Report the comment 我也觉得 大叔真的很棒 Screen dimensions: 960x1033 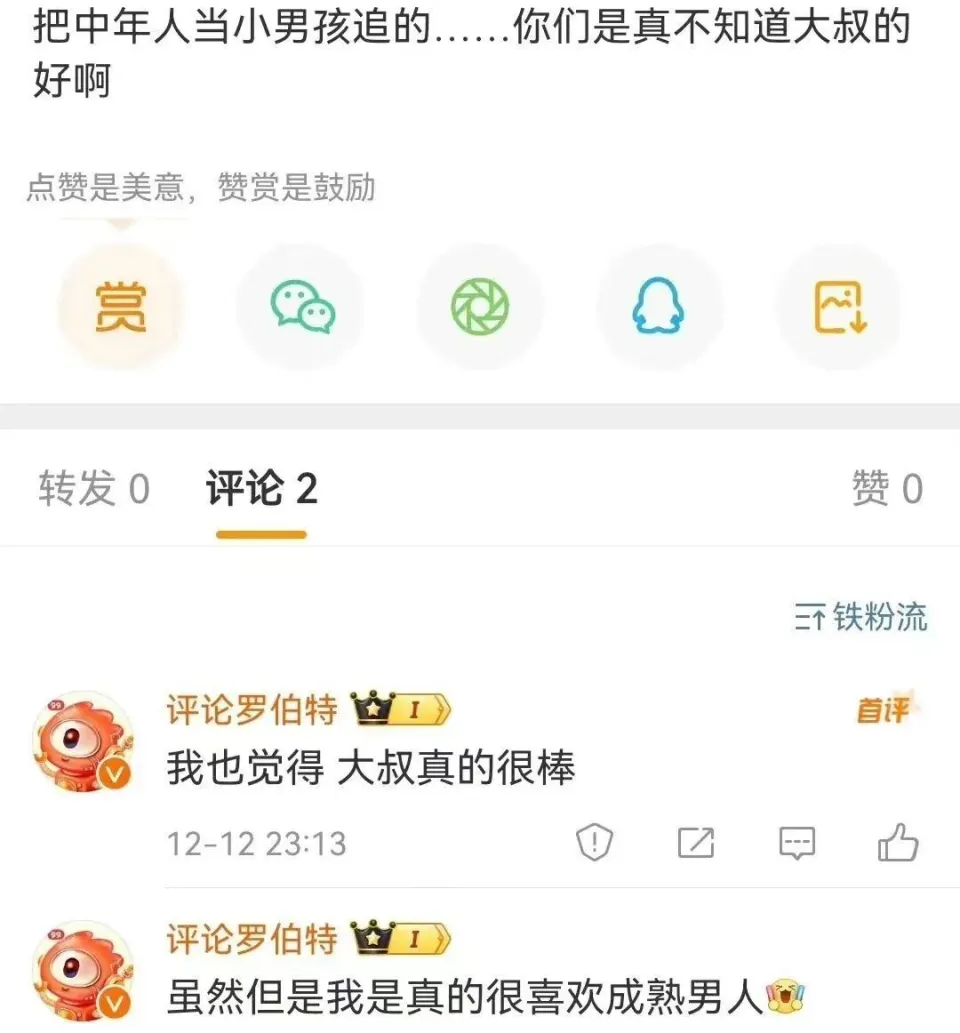tap(594, 843)
